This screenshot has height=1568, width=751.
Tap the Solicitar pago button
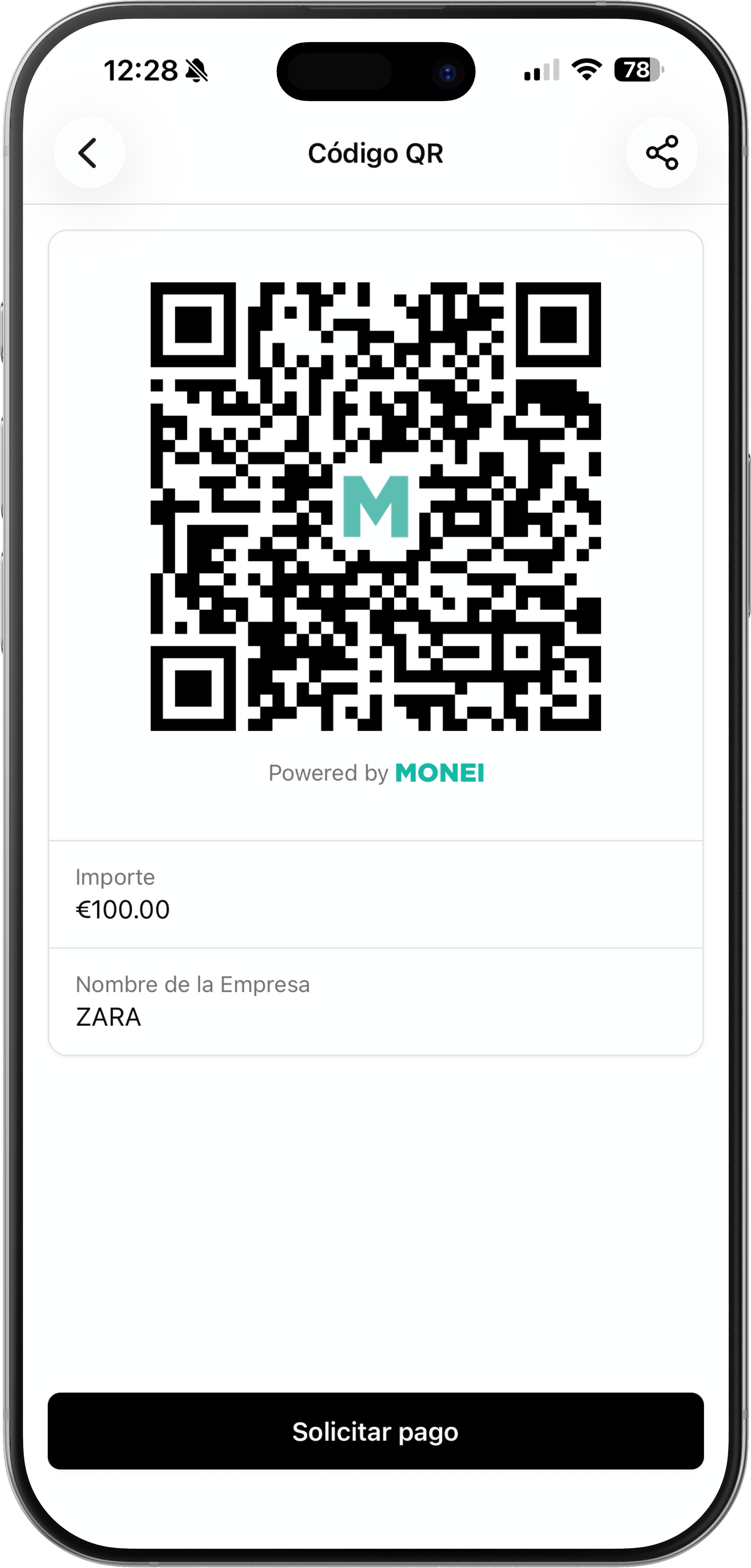pos(376,1431)
